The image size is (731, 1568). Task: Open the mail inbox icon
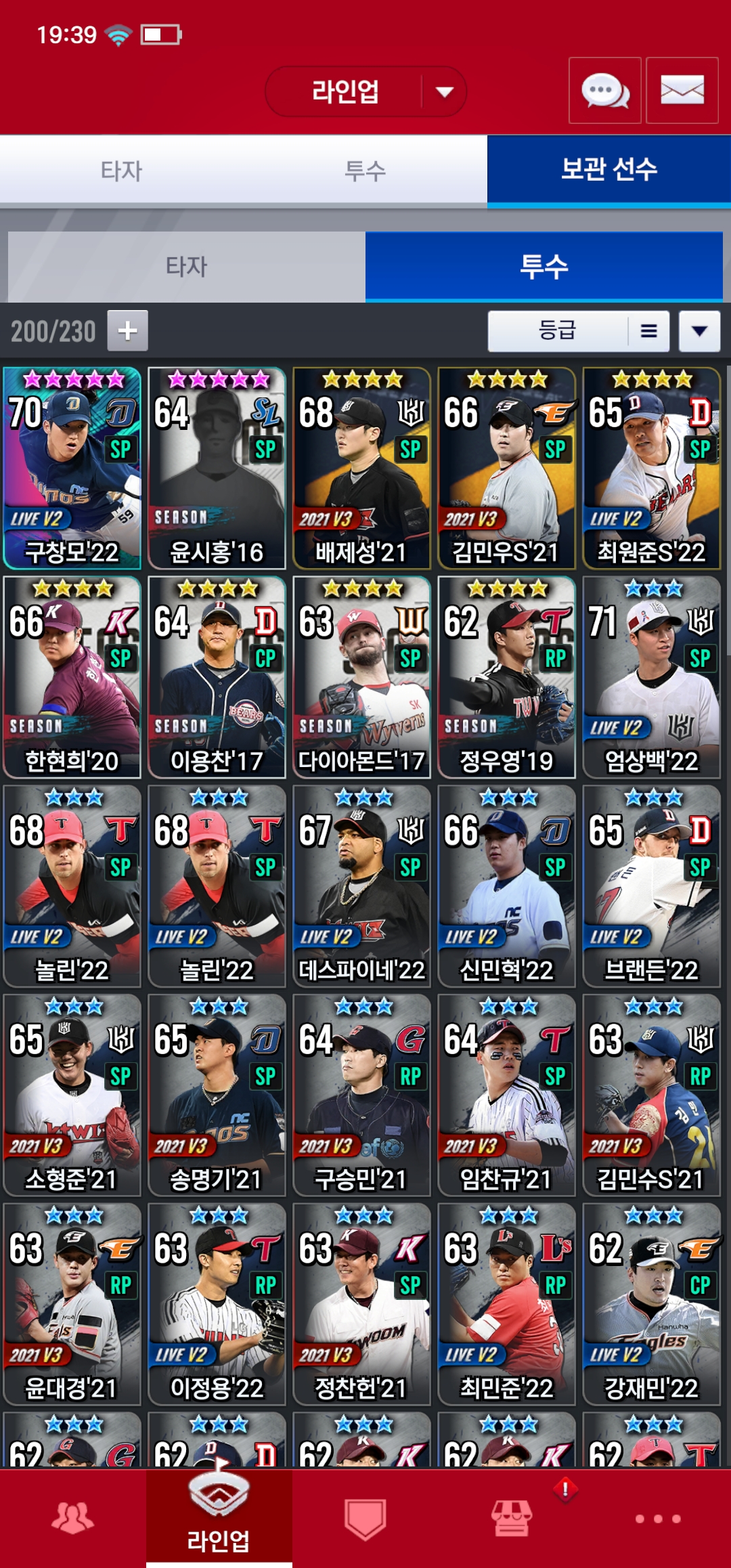coord(682,91)
